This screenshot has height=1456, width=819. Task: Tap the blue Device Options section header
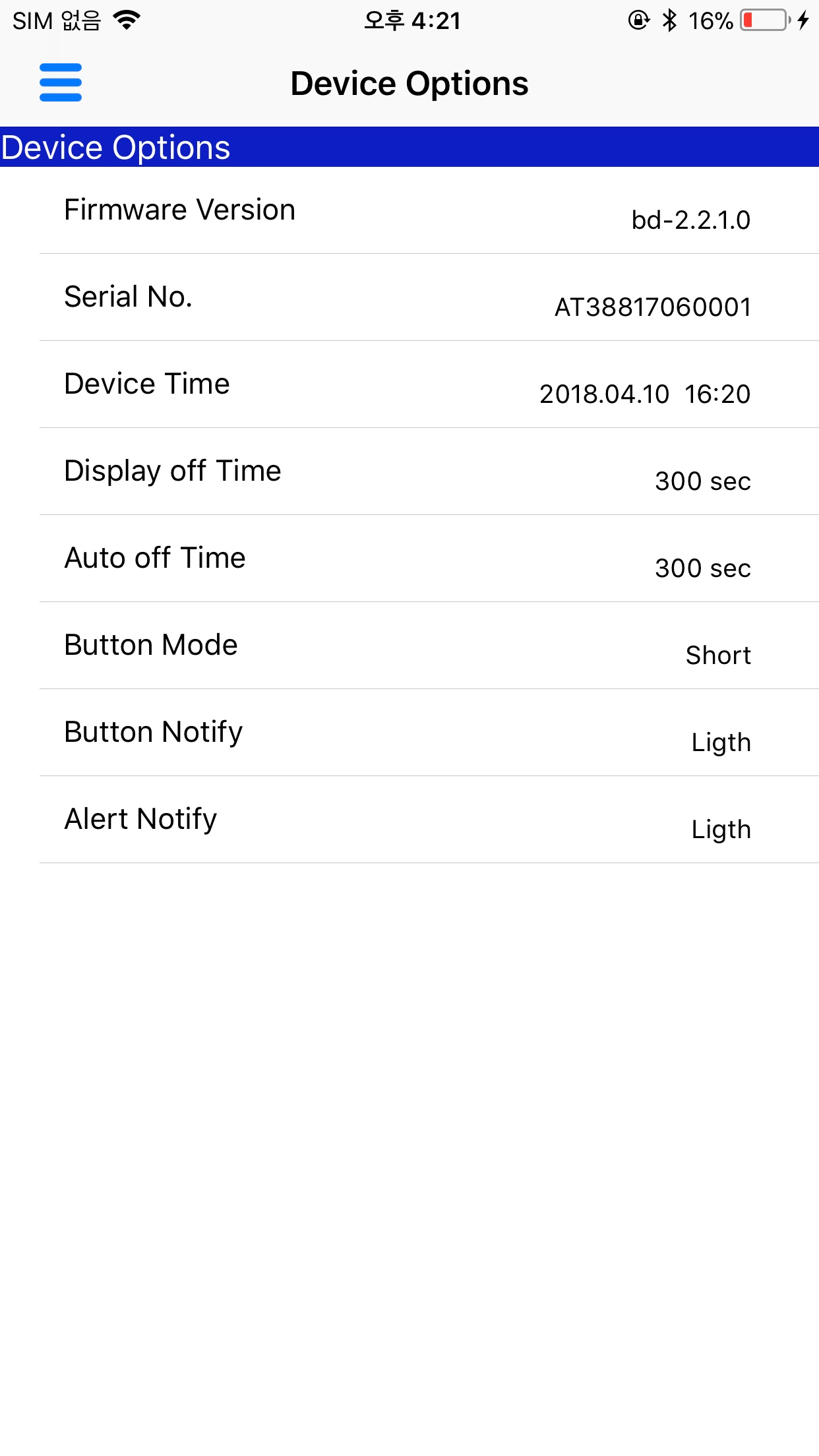coord(409,146)
